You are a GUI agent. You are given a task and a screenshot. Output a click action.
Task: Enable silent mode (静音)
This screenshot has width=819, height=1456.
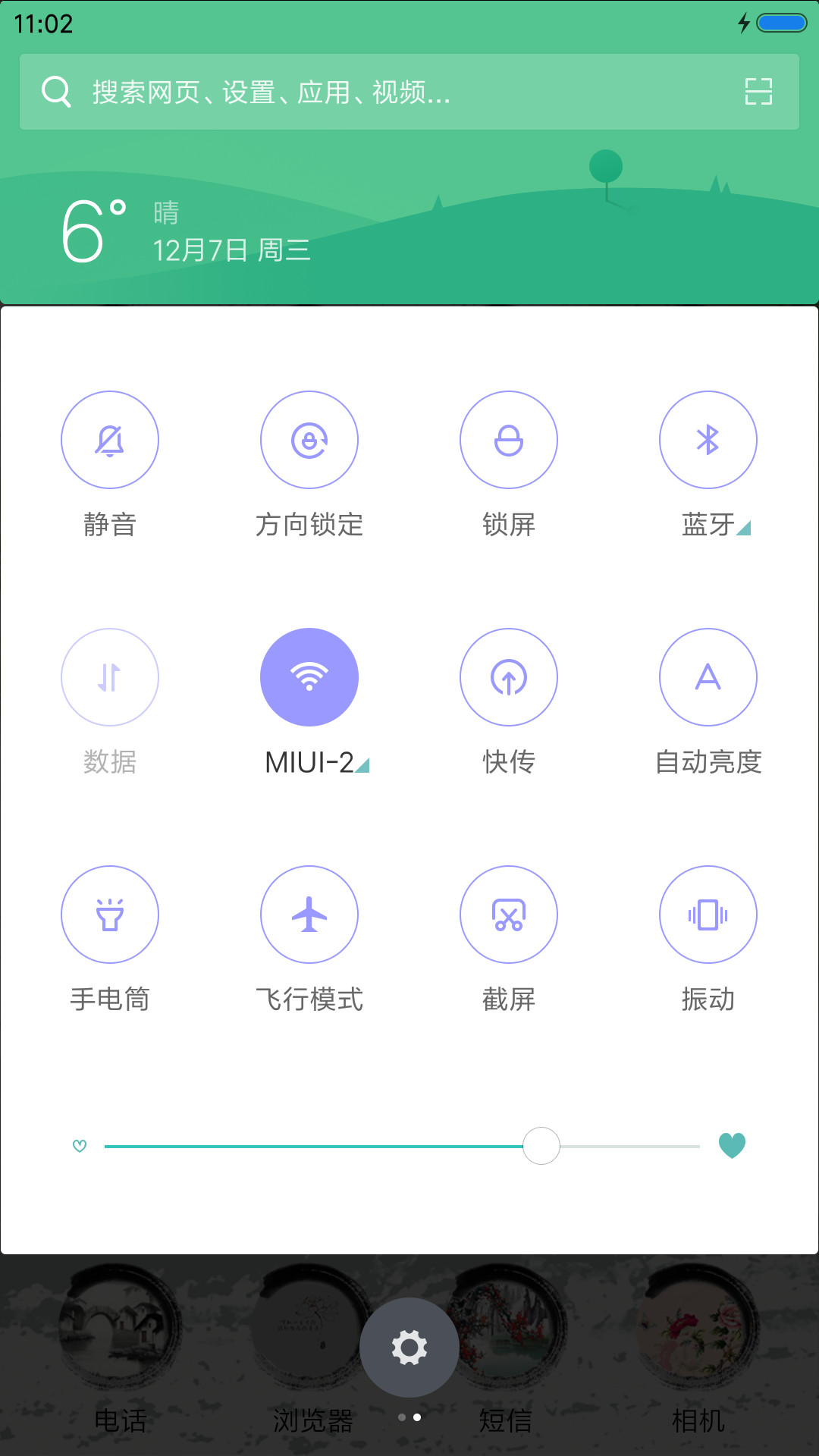(x=110, y=440)
